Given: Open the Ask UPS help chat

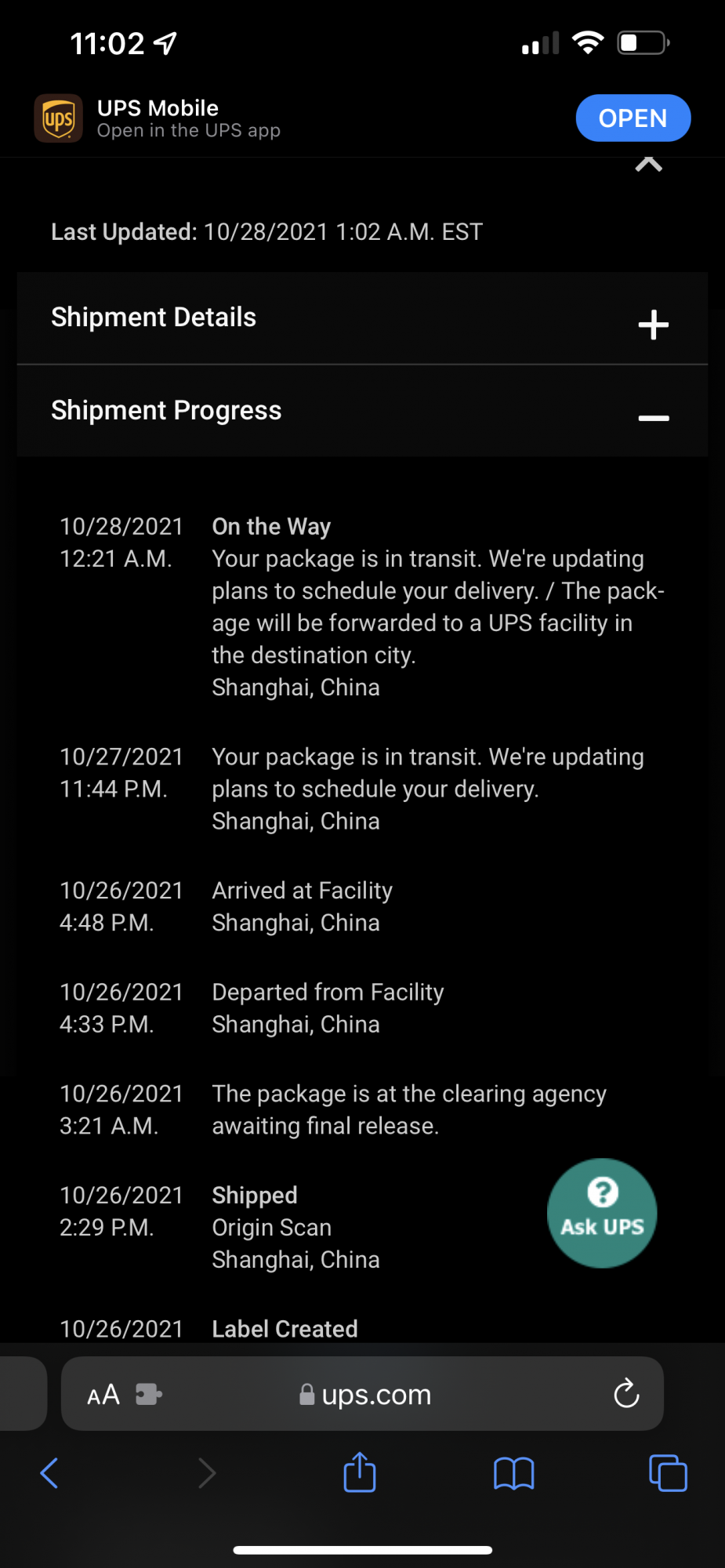Looking at the screenshot, I should [x=602, y=1213].
